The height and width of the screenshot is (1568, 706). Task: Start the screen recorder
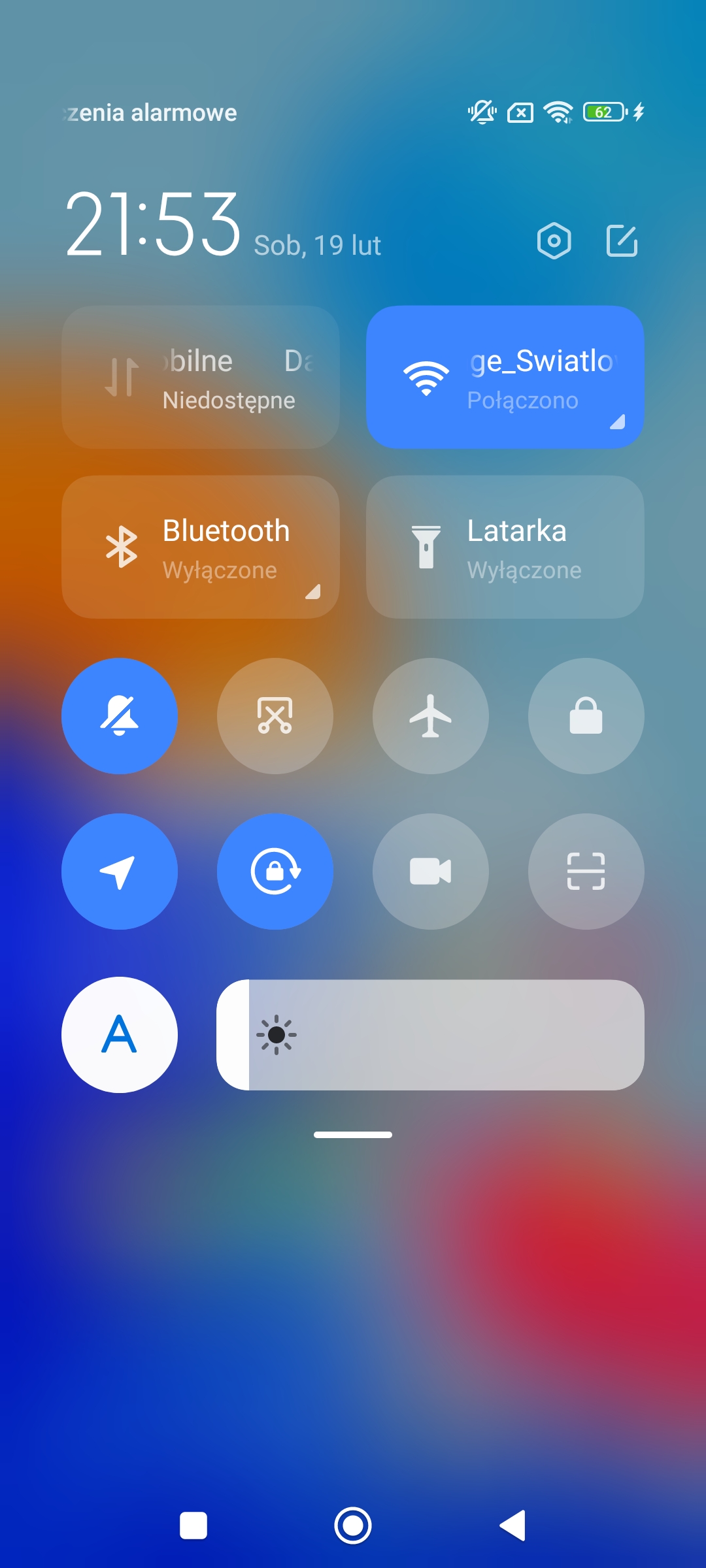(430, 872)
